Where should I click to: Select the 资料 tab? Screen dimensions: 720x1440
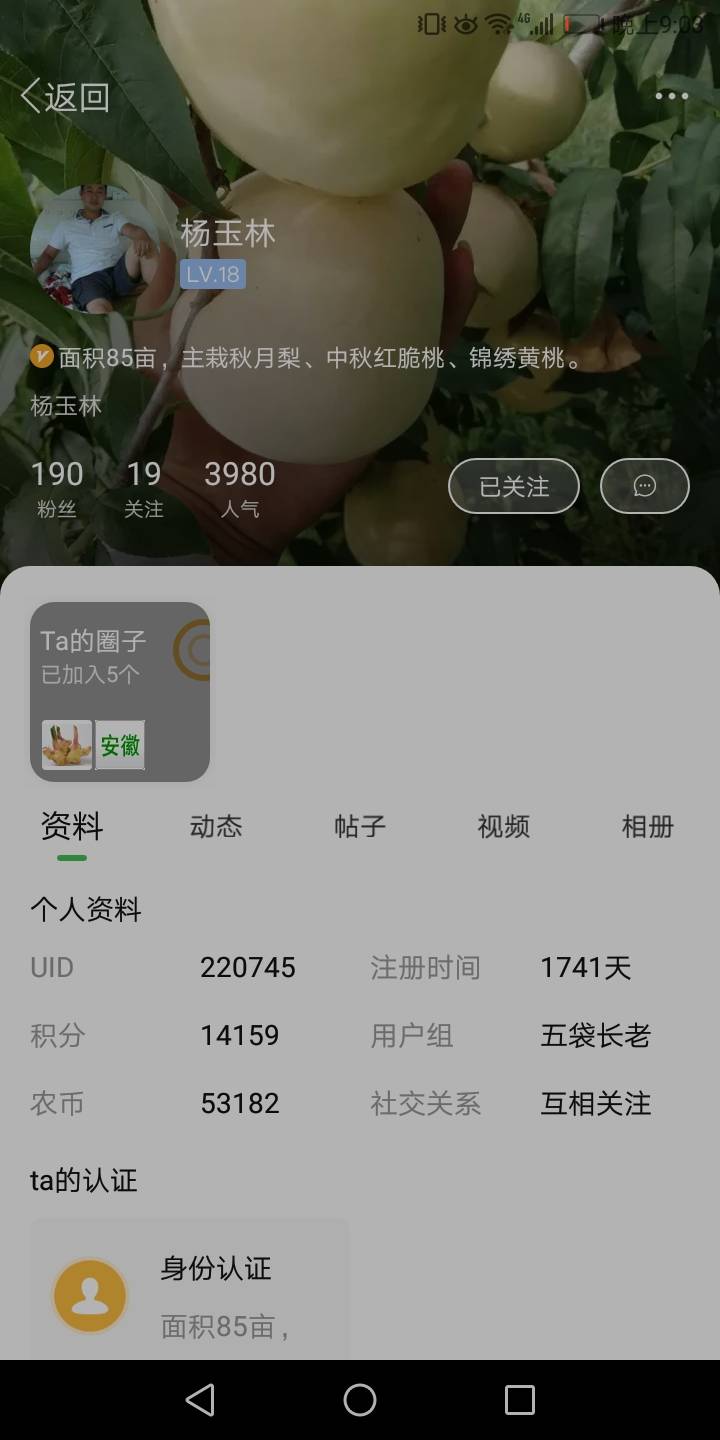(x=72, y=826)
